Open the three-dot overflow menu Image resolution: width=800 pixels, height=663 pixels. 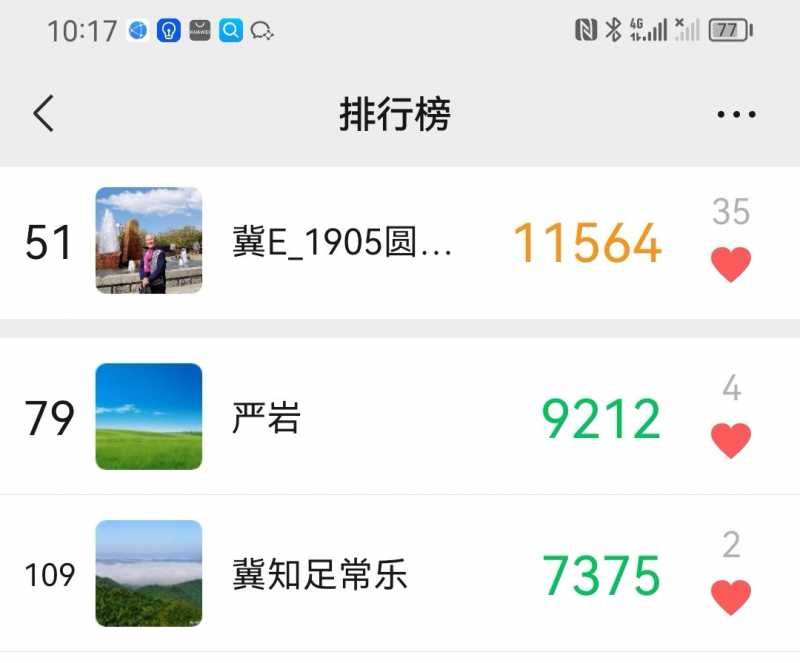coord(736,115)
